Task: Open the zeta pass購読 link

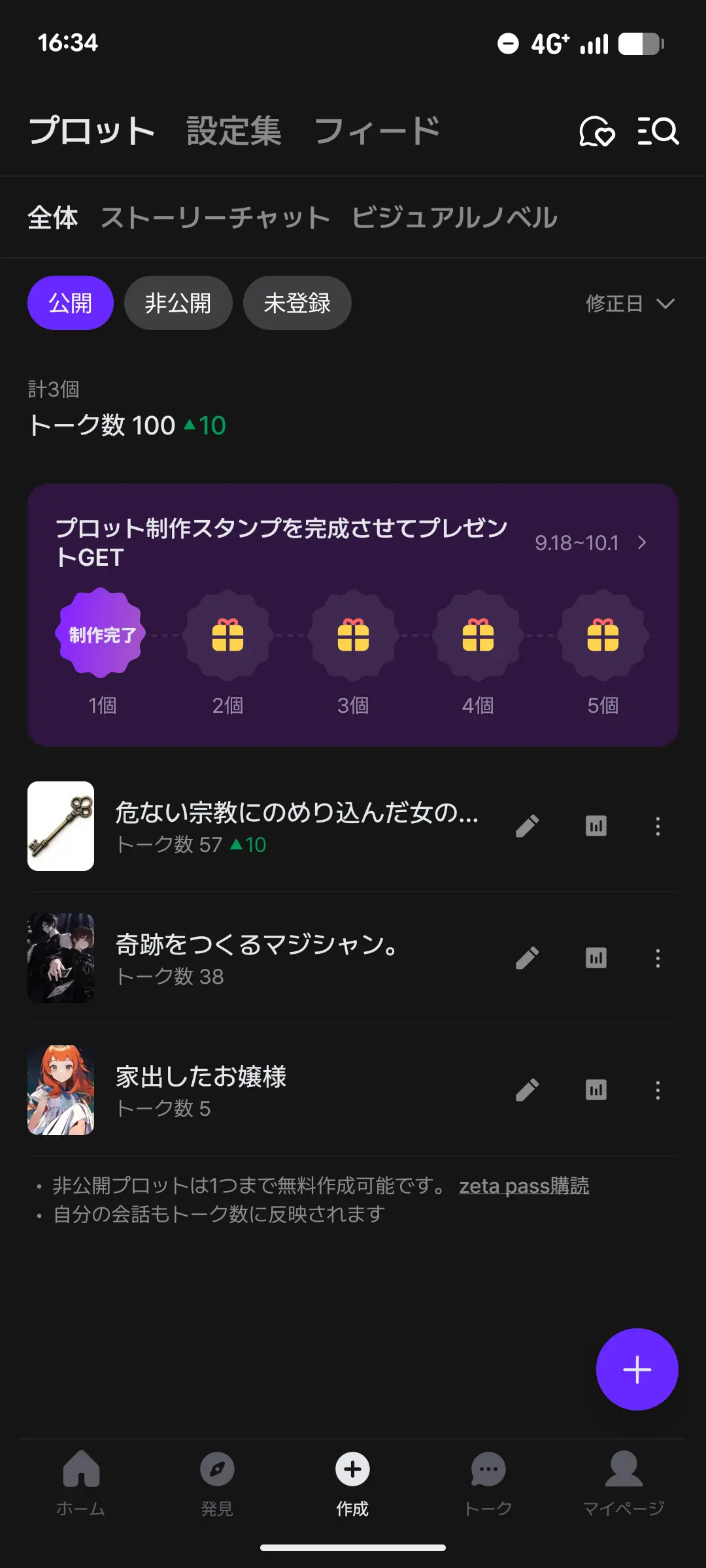Action: tap(524, 1185)
